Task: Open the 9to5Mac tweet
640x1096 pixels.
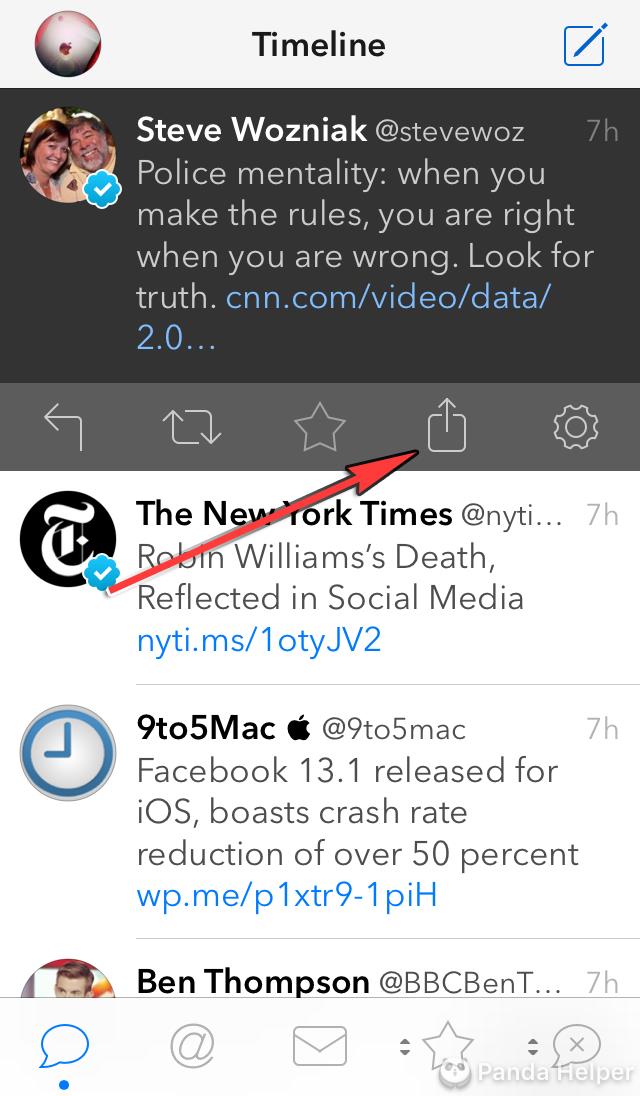Action: 320,812
